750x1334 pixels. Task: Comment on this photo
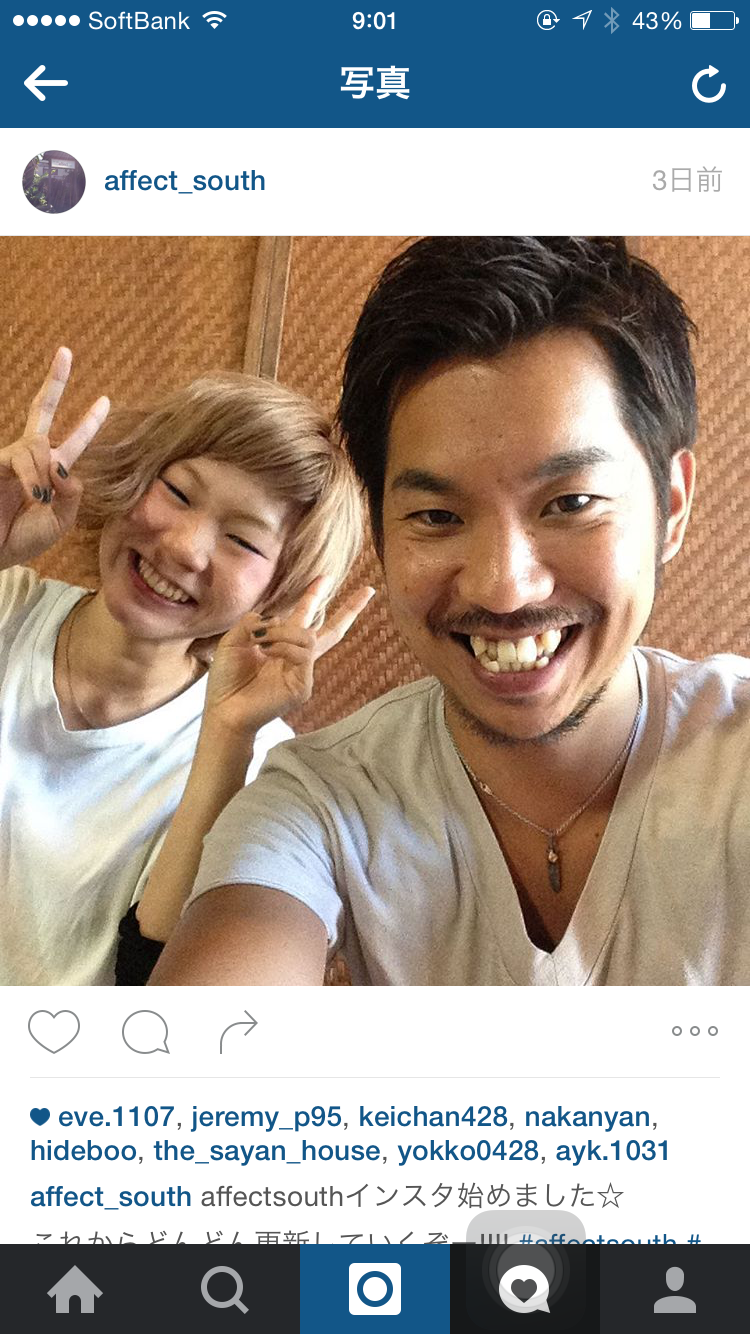point(145,1031)
